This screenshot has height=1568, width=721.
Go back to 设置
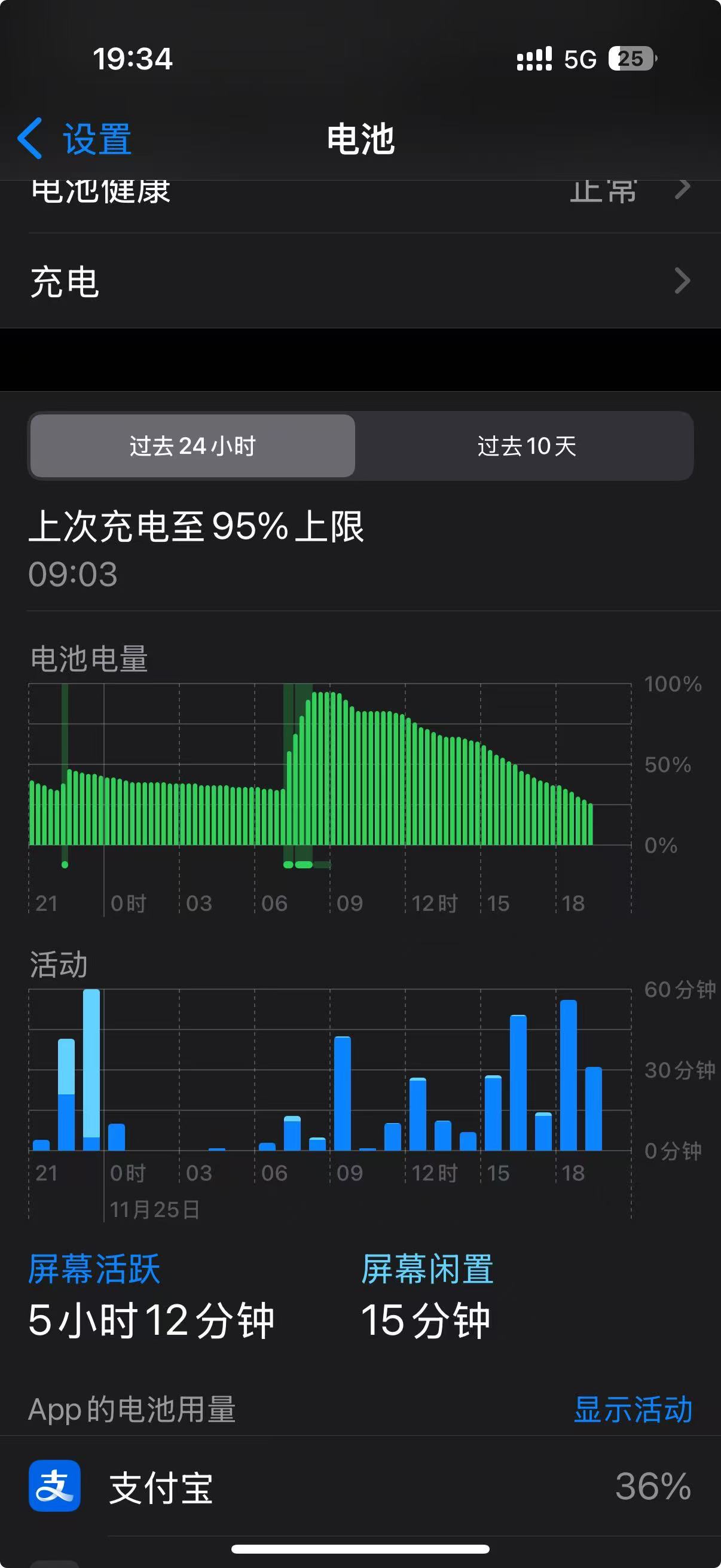pos(75,139)
